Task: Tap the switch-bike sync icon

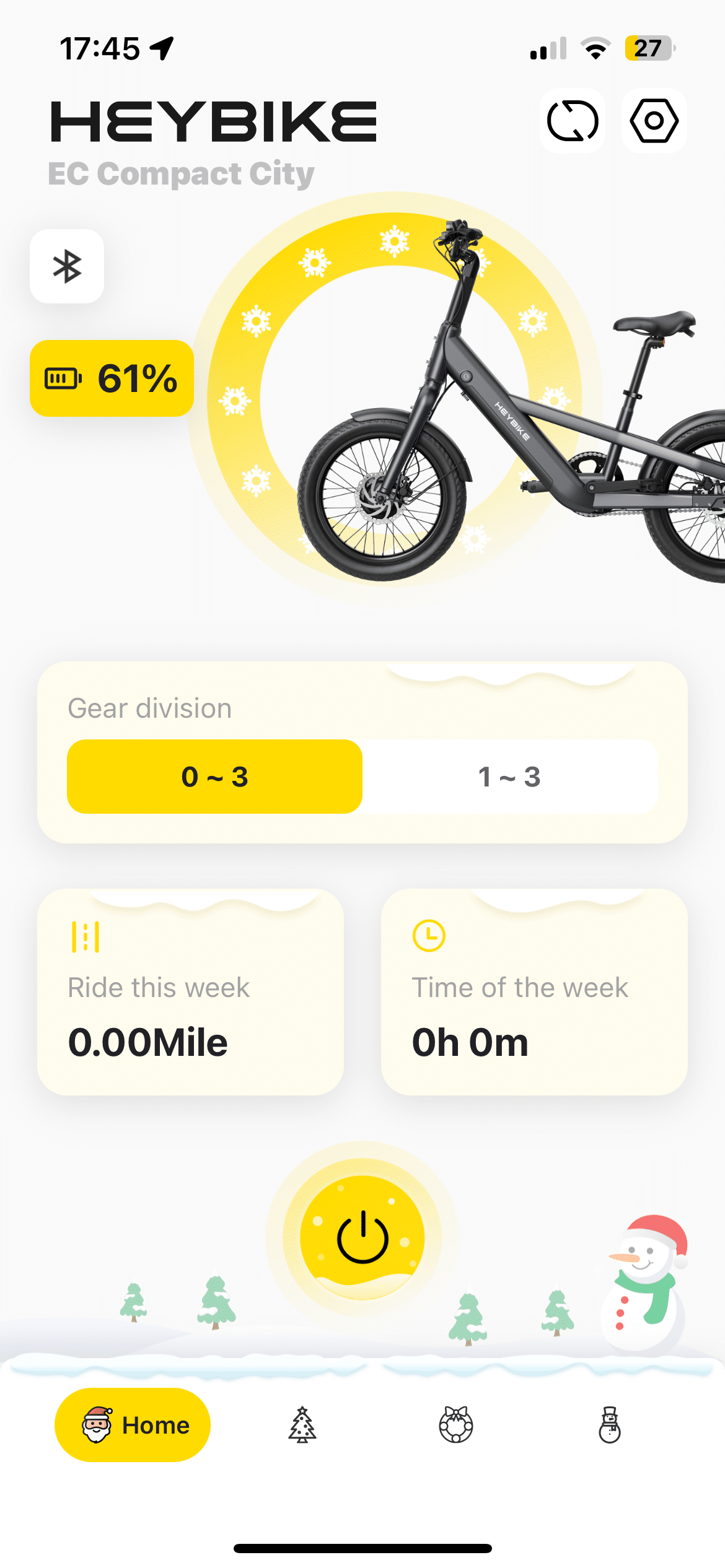Action: pos(572,121)
